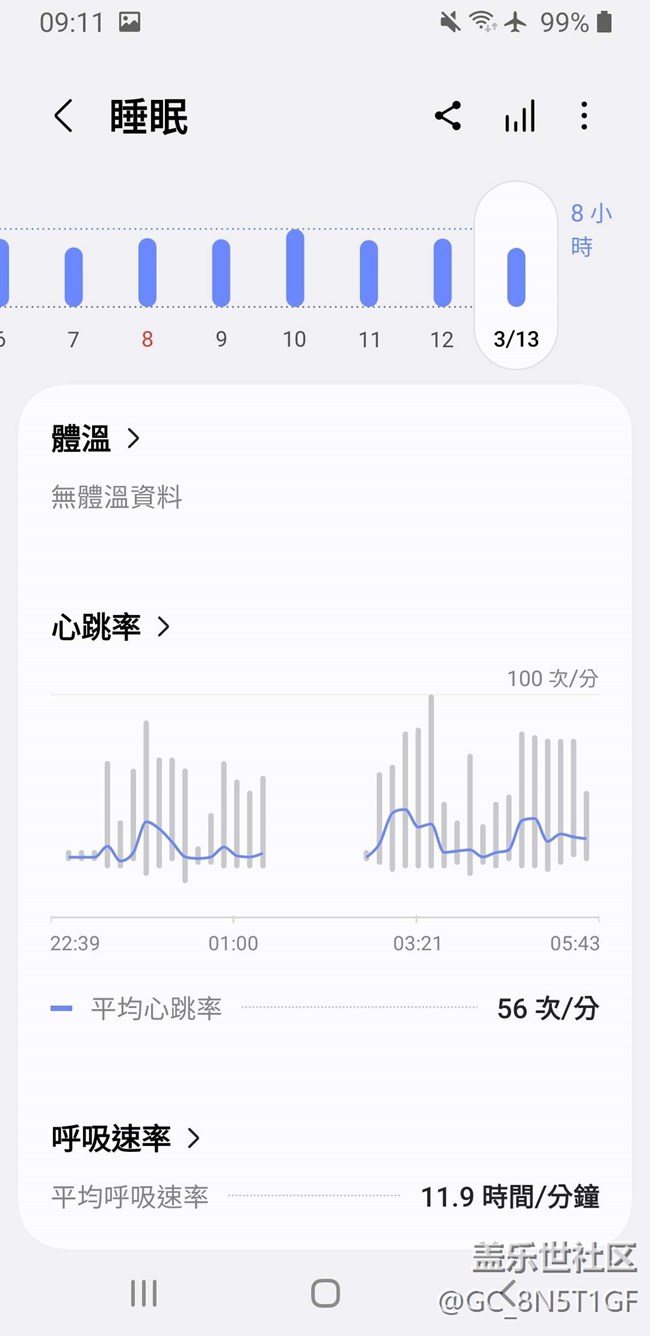
Task: Go back from the 睡眠 screen
Action: pyautogui.click(x=63, y=117)
